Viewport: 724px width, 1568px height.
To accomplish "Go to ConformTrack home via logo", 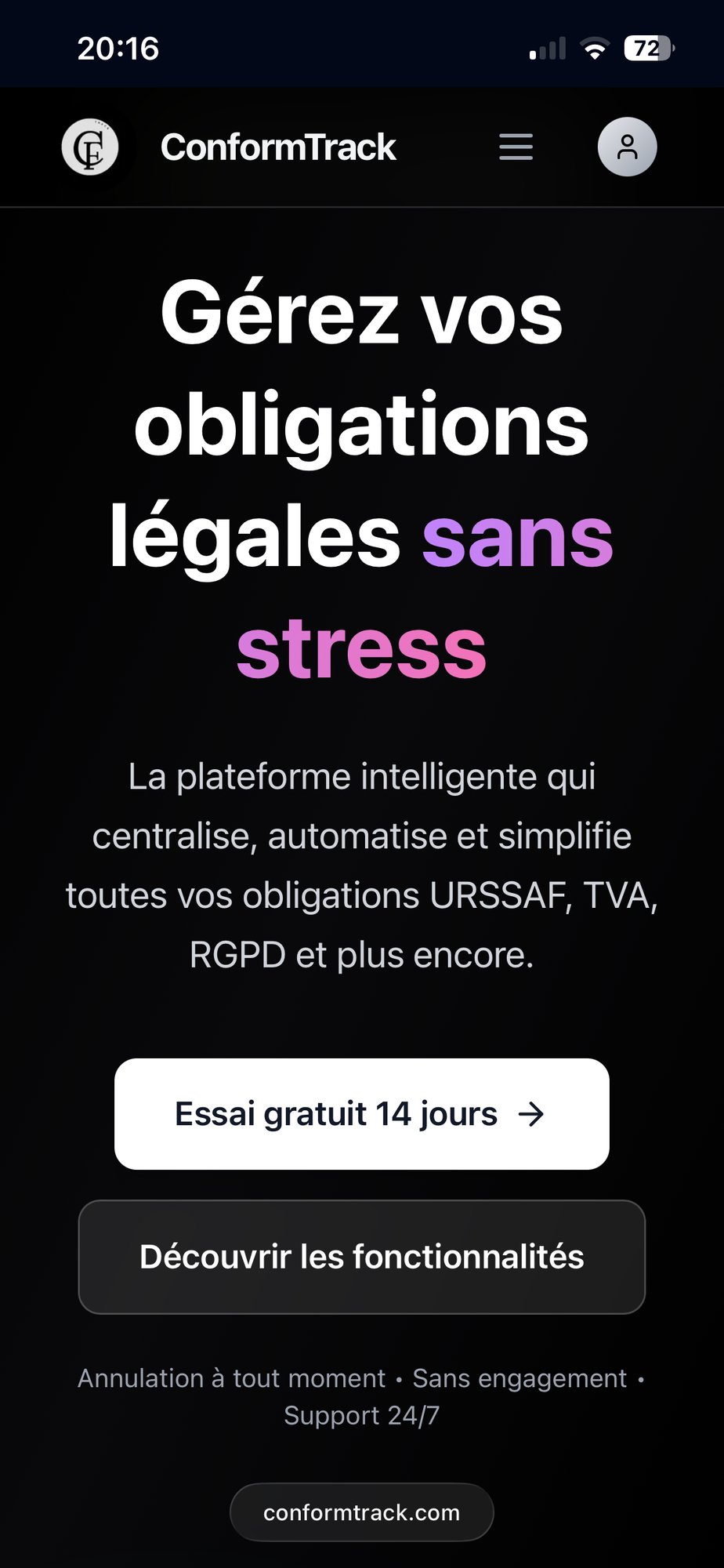I will [91, 147].
